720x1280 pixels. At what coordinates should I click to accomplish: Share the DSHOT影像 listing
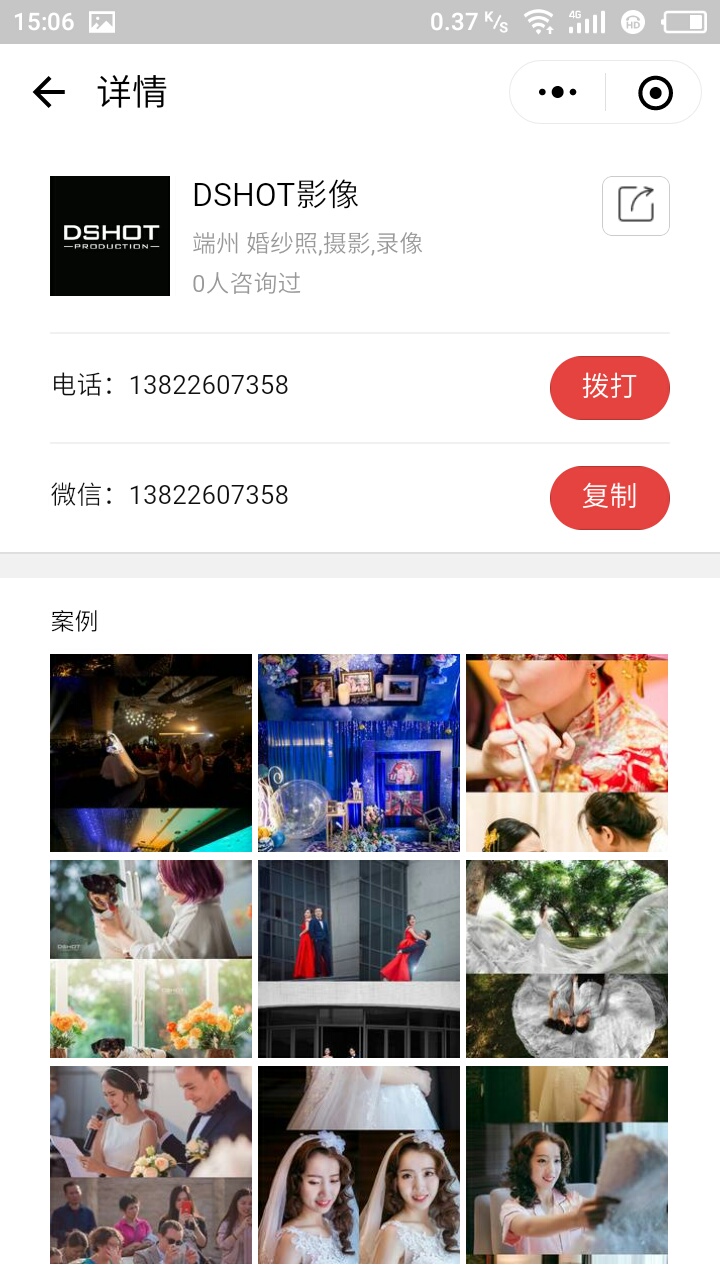click(635, 206)
